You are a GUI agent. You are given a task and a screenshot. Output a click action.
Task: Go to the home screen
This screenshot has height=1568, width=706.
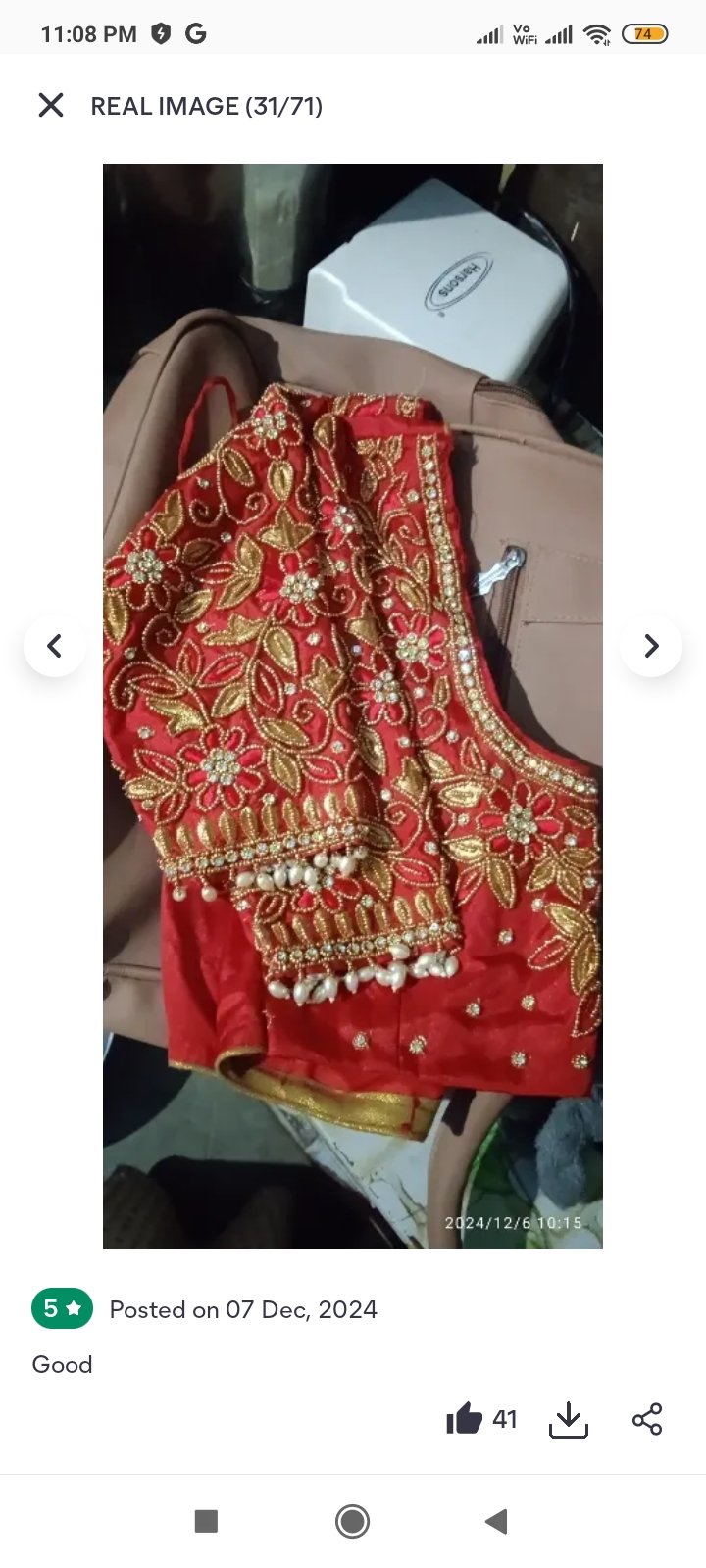tap(352, 1521)
